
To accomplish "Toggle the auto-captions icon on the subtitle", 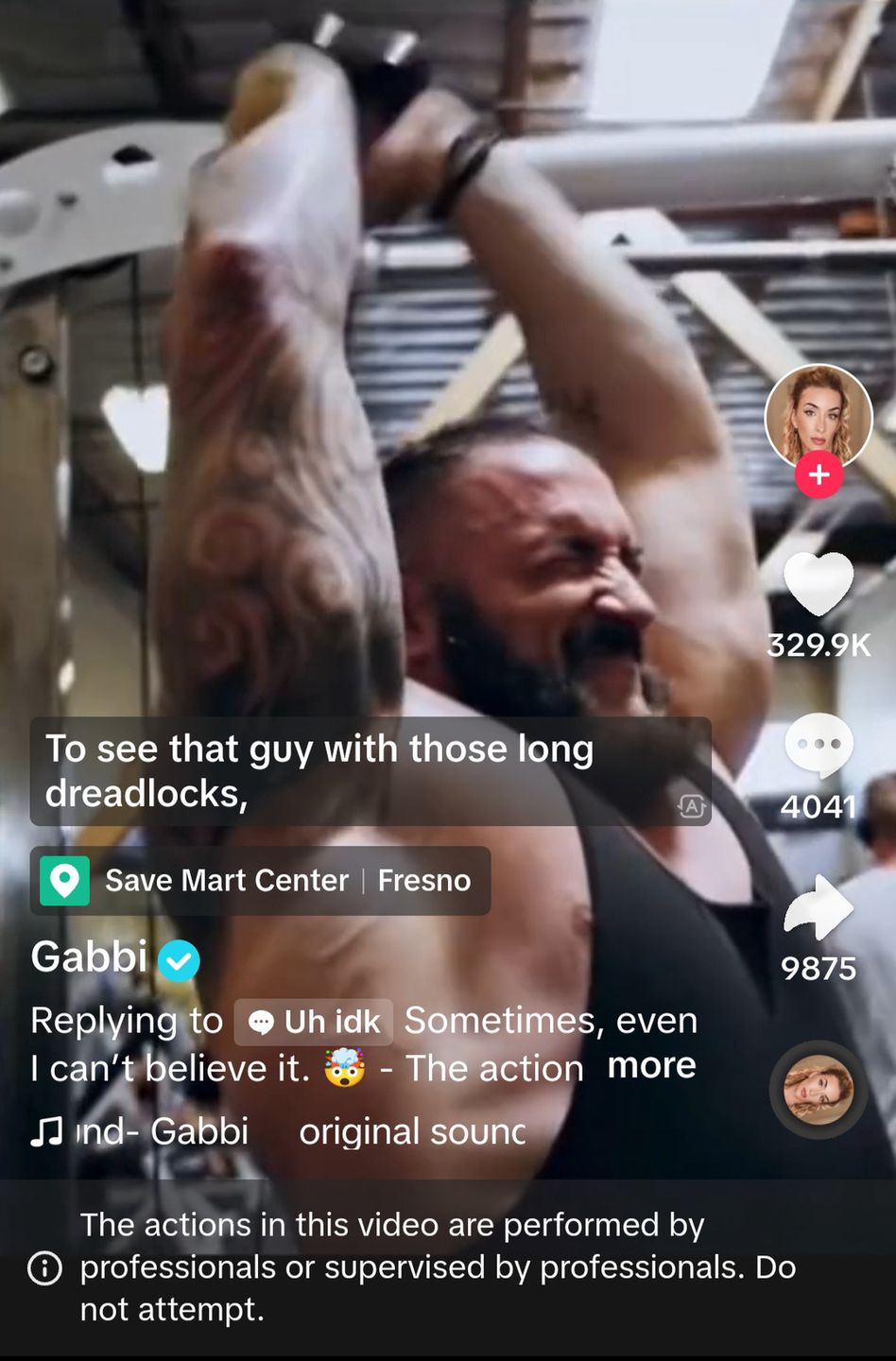I will pos(692,806).
